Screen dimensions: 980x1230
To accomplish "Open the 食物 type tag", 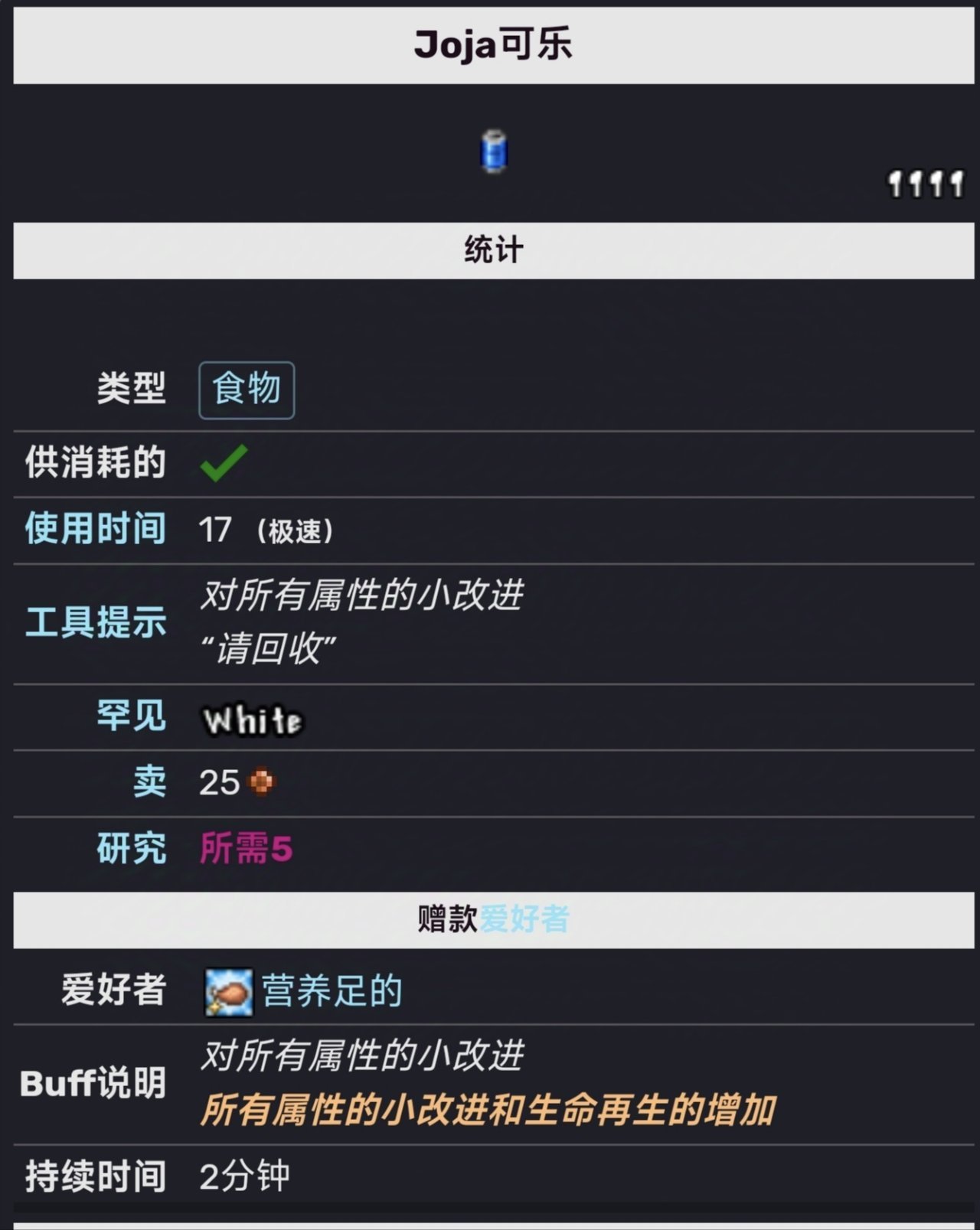I will [247, 390].
